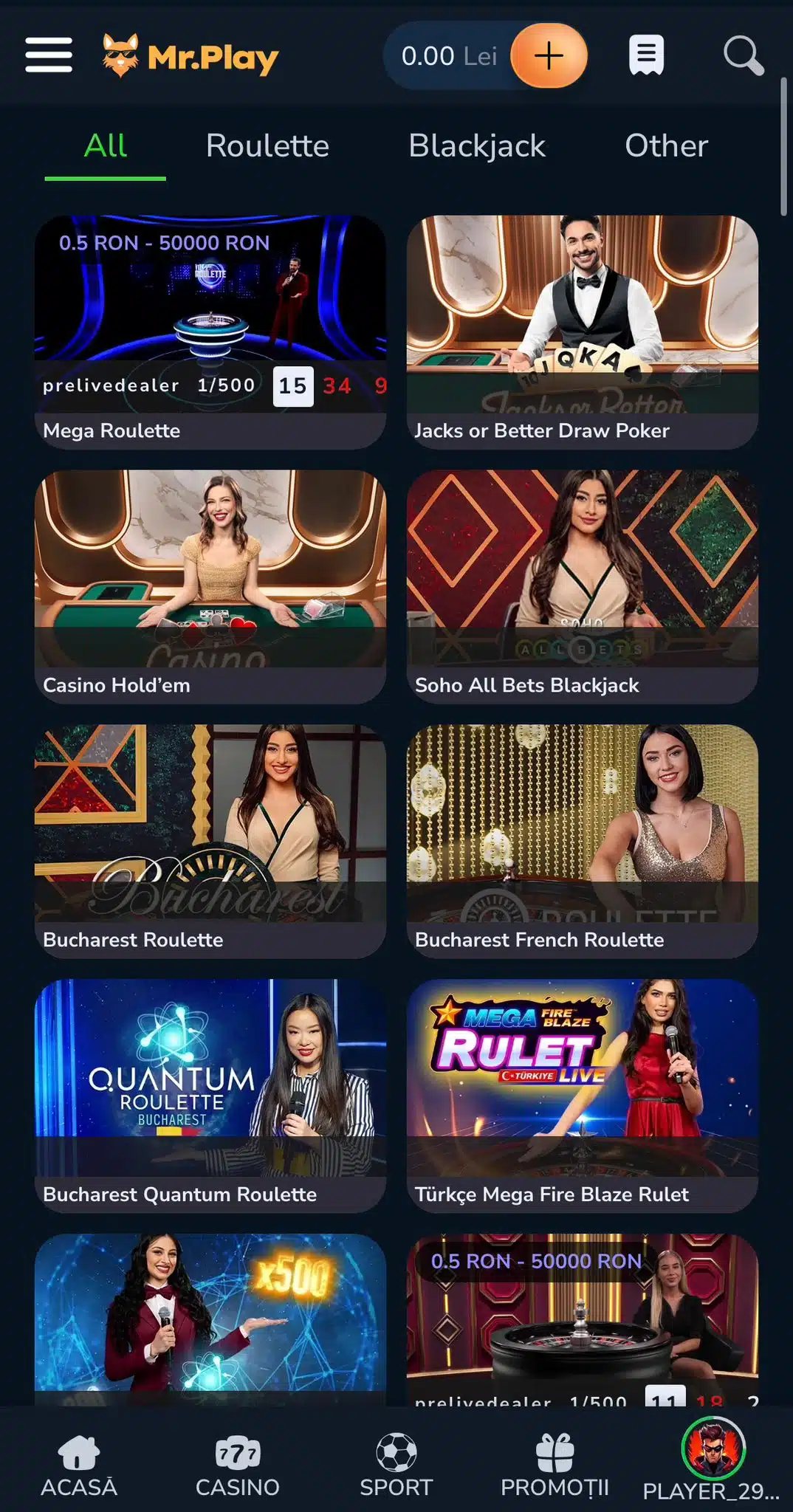Open the search magnifier
793x1512 pixels.
[743, 55]
